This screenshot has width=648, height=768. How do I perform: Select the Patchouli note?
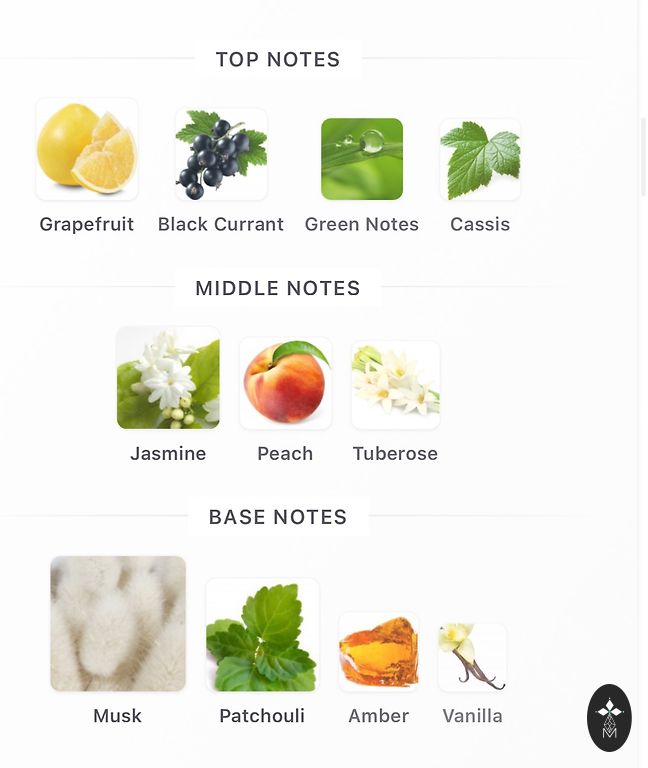point(262,635)
